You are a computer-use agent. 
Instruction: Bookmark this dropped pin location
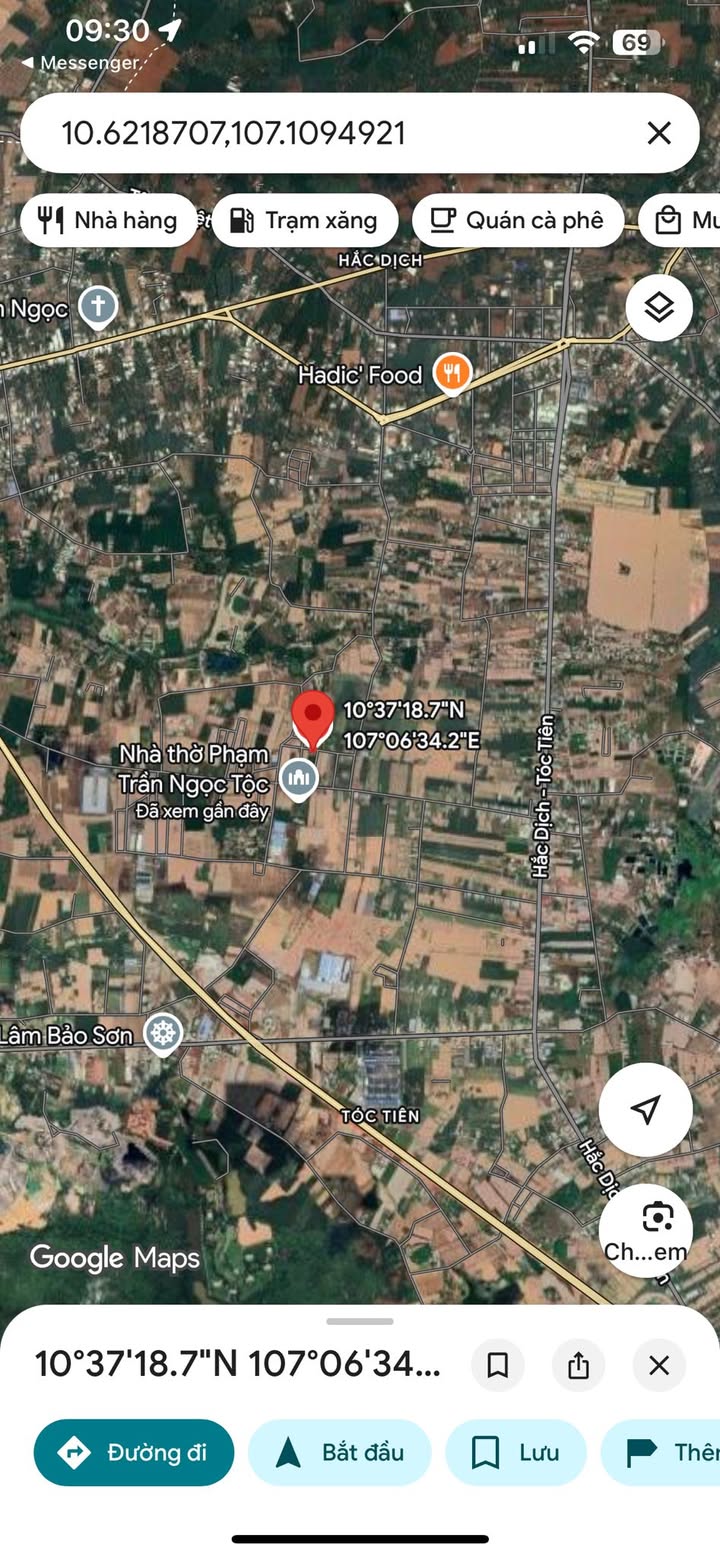[498, 1365]
